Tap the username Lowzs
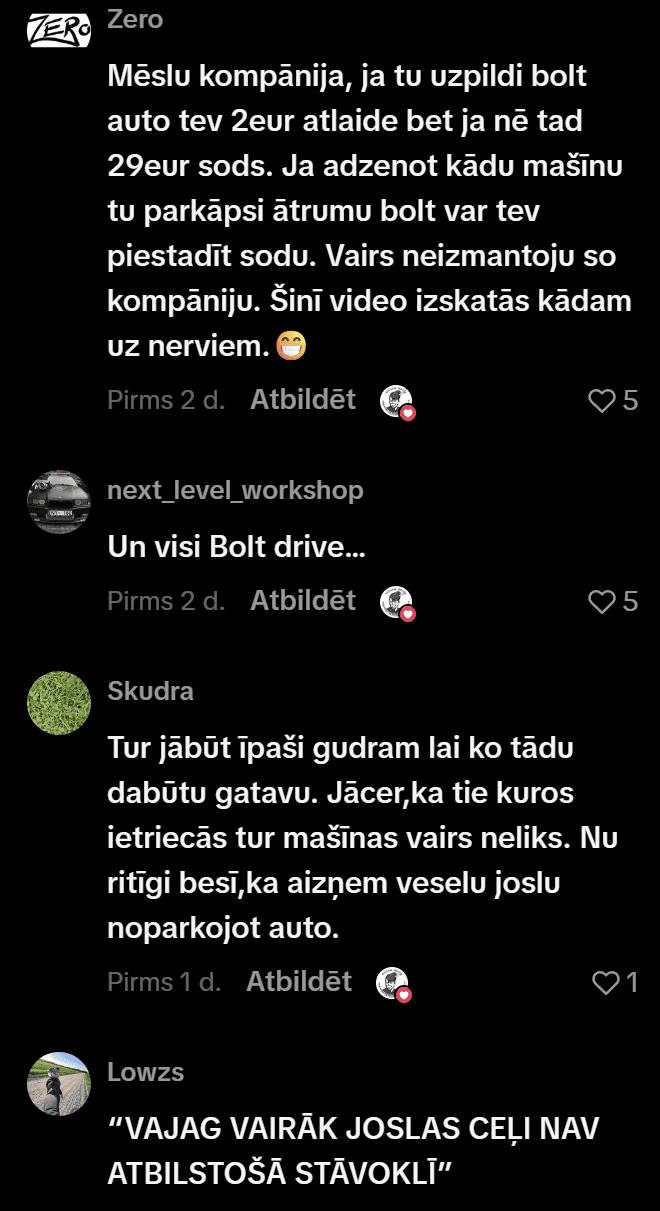The height and width of the screenshot is (1211, 660). click(146, 1072)
